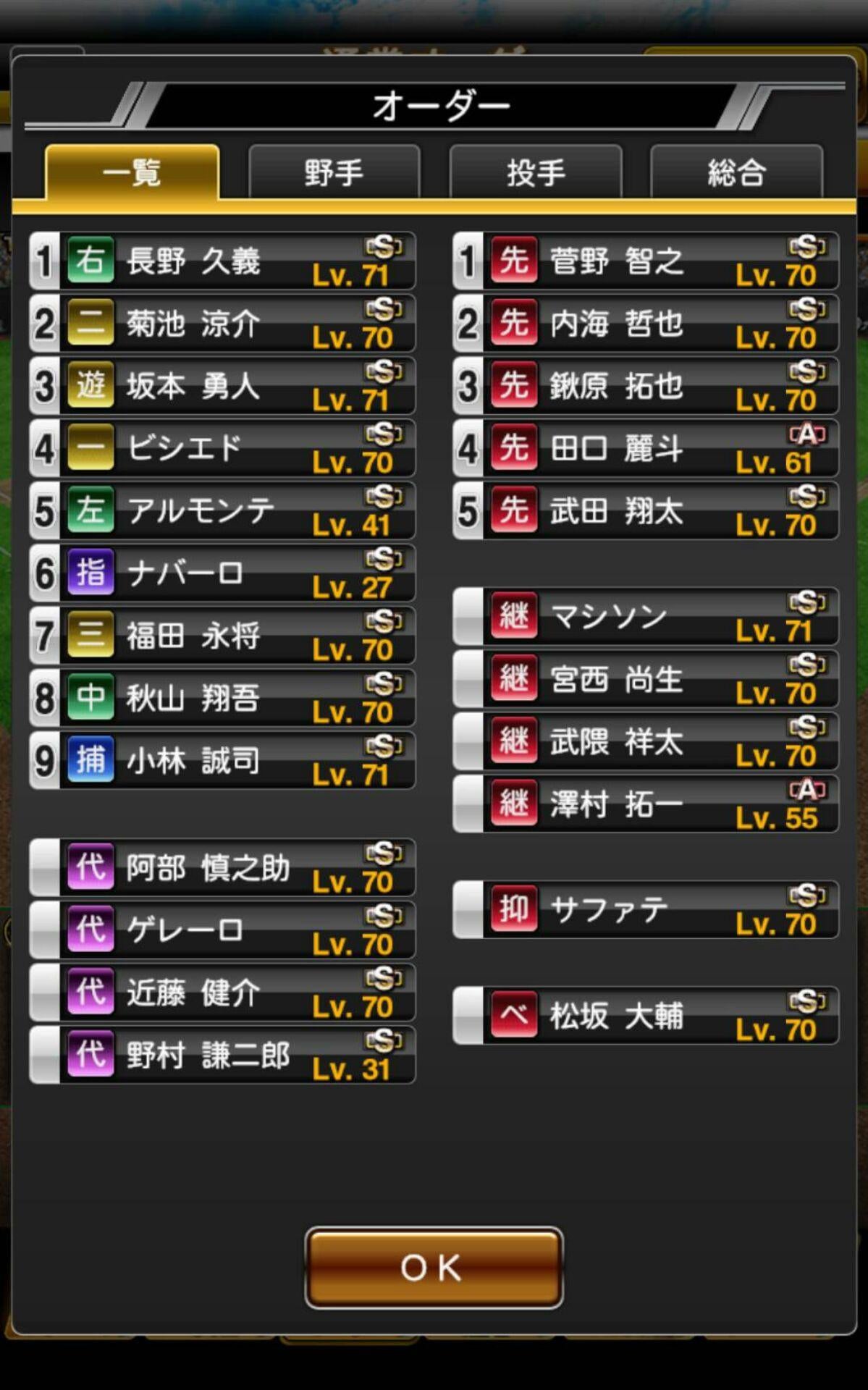Select pinch hitter 阿部 慎之助

(222, 867)
